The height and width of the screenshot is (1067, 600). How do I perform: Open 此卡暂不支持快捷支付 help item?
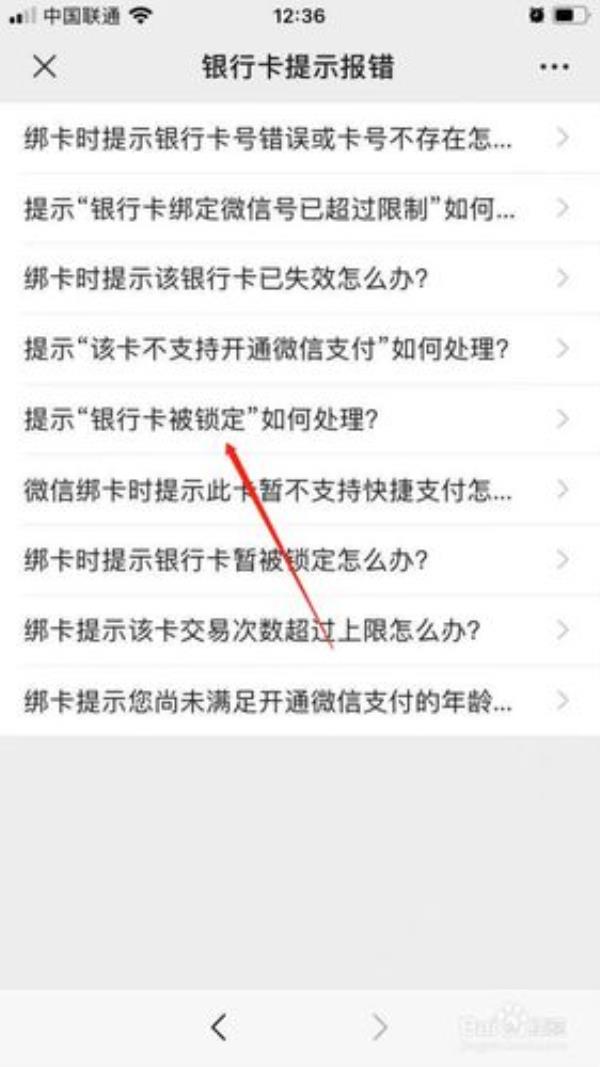[270, 490]
